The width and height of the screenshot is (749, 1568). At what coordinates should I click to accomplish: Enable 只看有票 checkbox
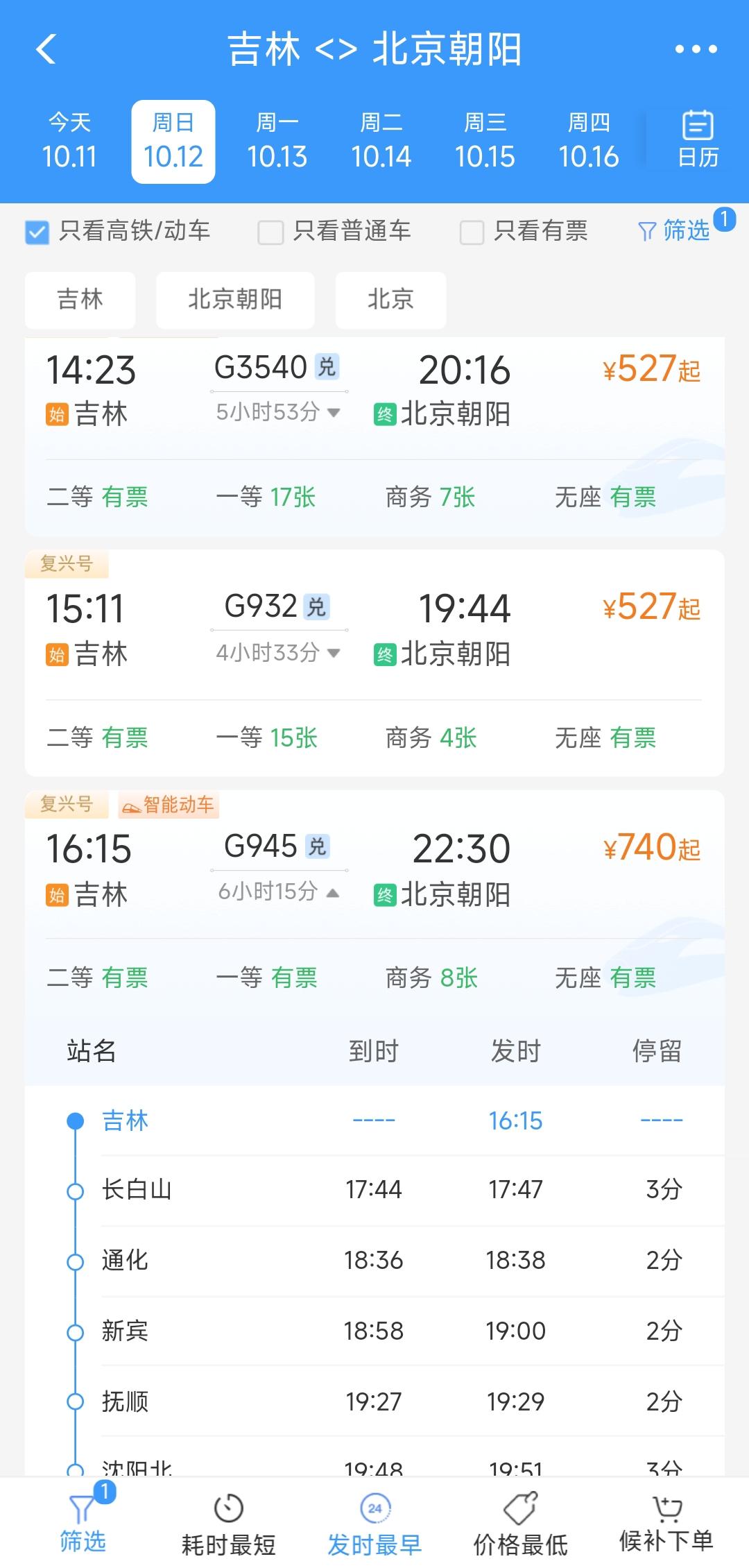pos(472,232)
